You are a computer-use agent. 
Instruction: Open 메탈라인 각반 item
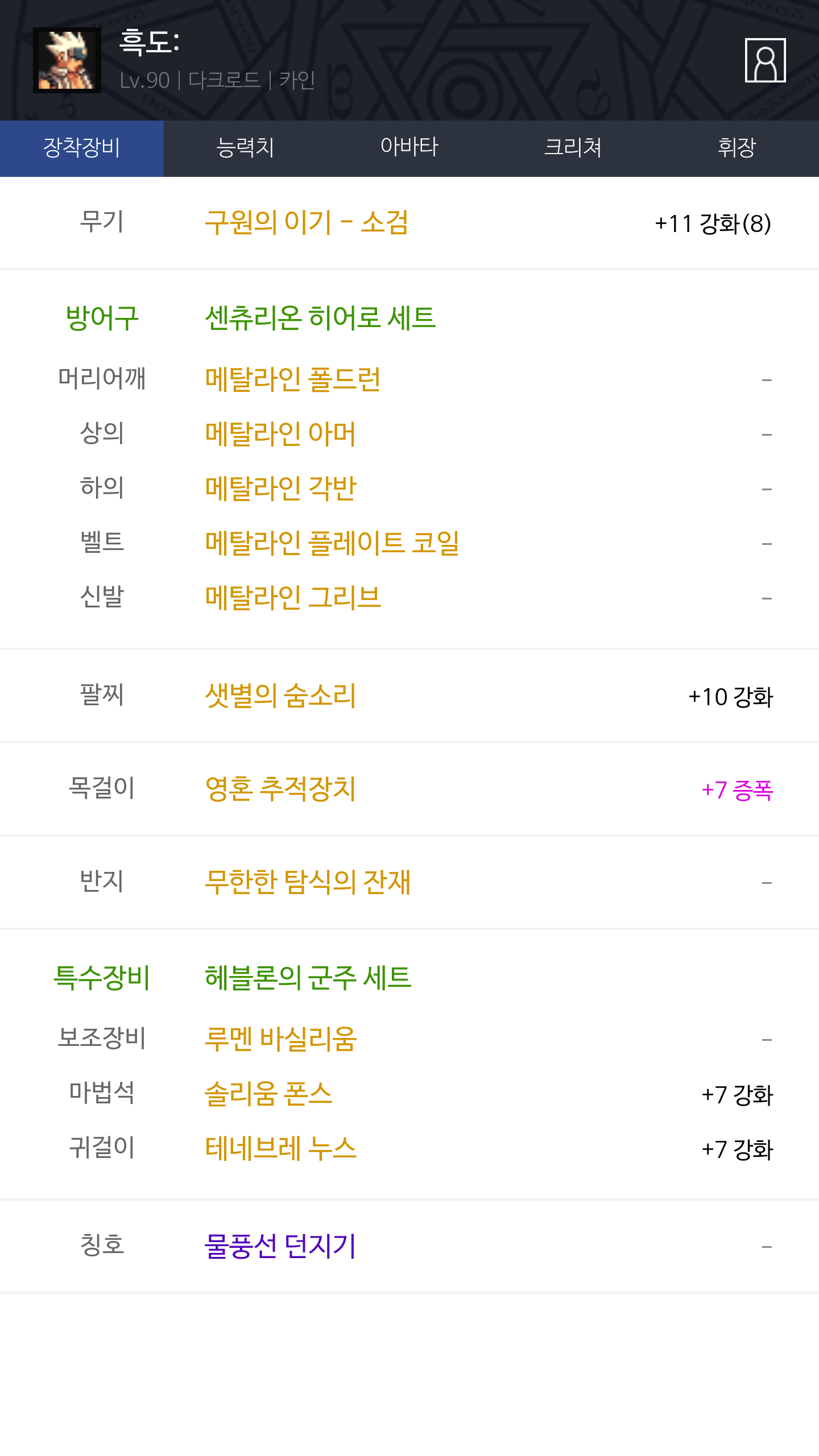pyautogui.click(x=280, y=489)
